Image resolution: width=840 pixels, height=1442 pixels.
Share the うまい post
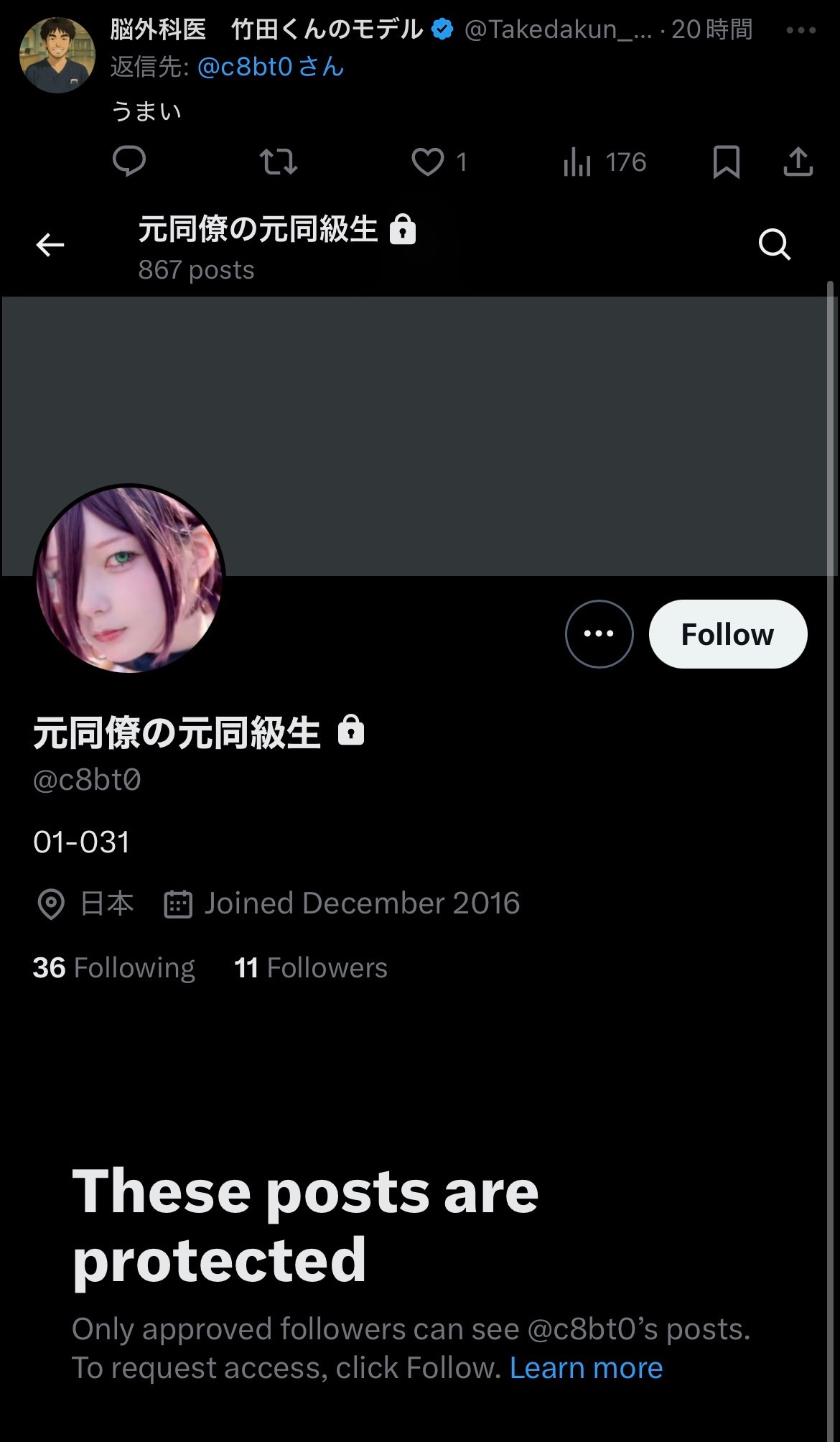798,161
